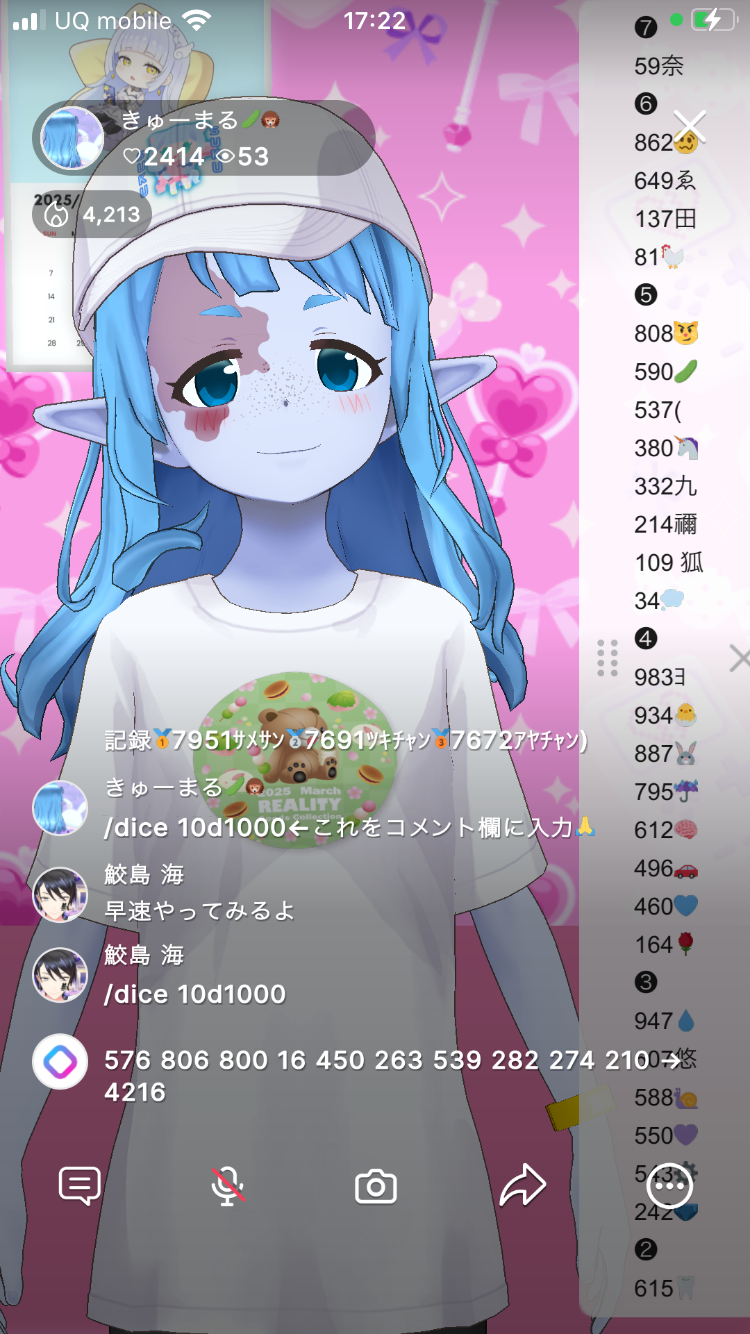Dismiss the side ranking panel
The height and width of the screenshot is (1334, 750).
[738, 658]
